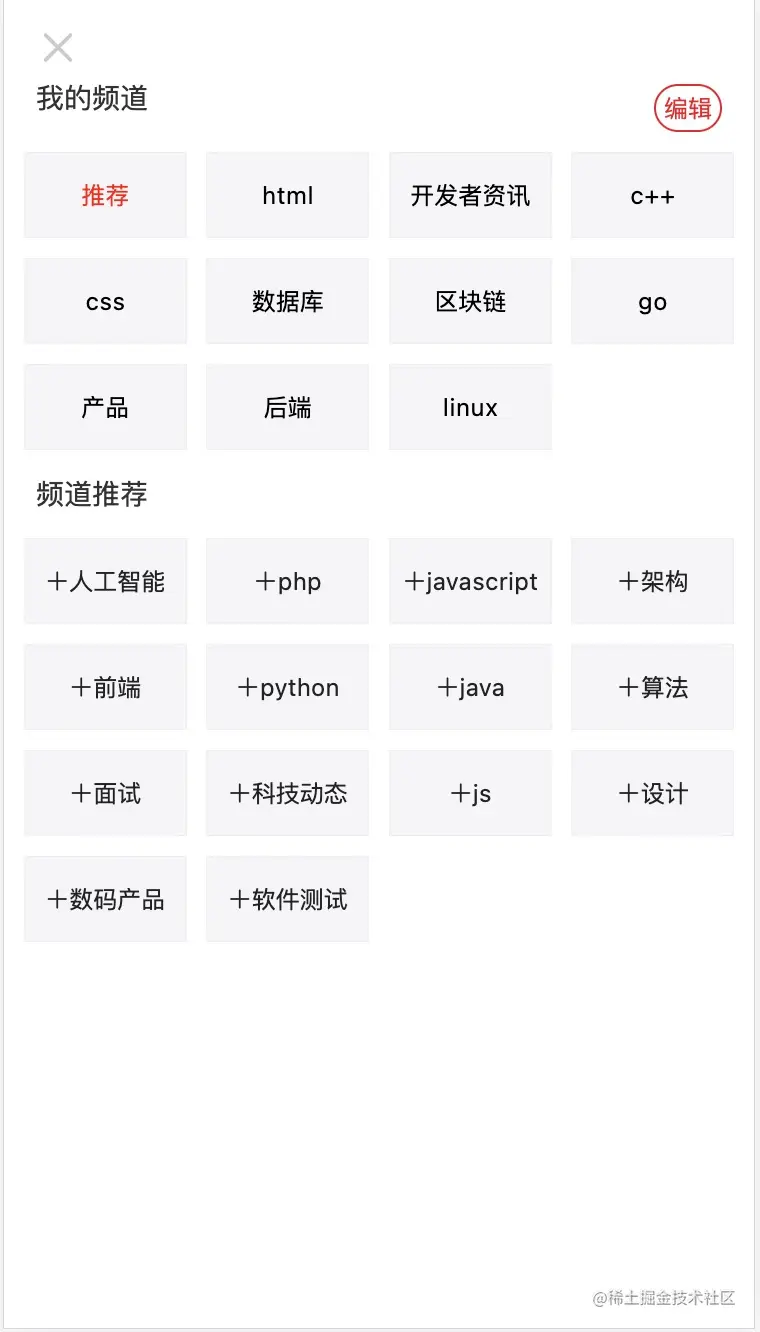This screenshot has width=760, height=1332.
Task: Open the css channel
Action: tap(105, 301)
